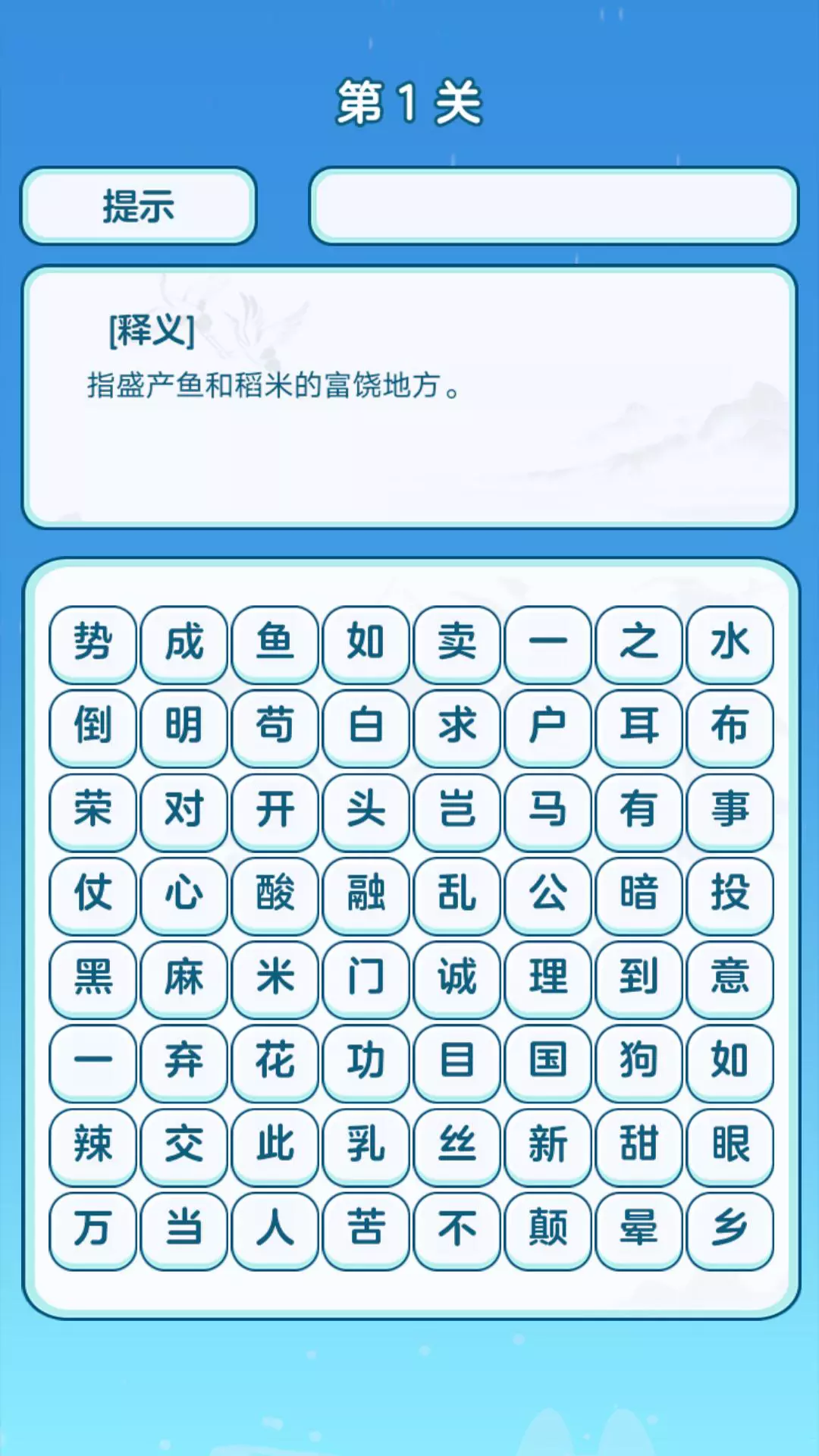The height and width of the screenshot is (1456, 819).
Task: Pick the 米 character tile
Action: pos(275,978)
